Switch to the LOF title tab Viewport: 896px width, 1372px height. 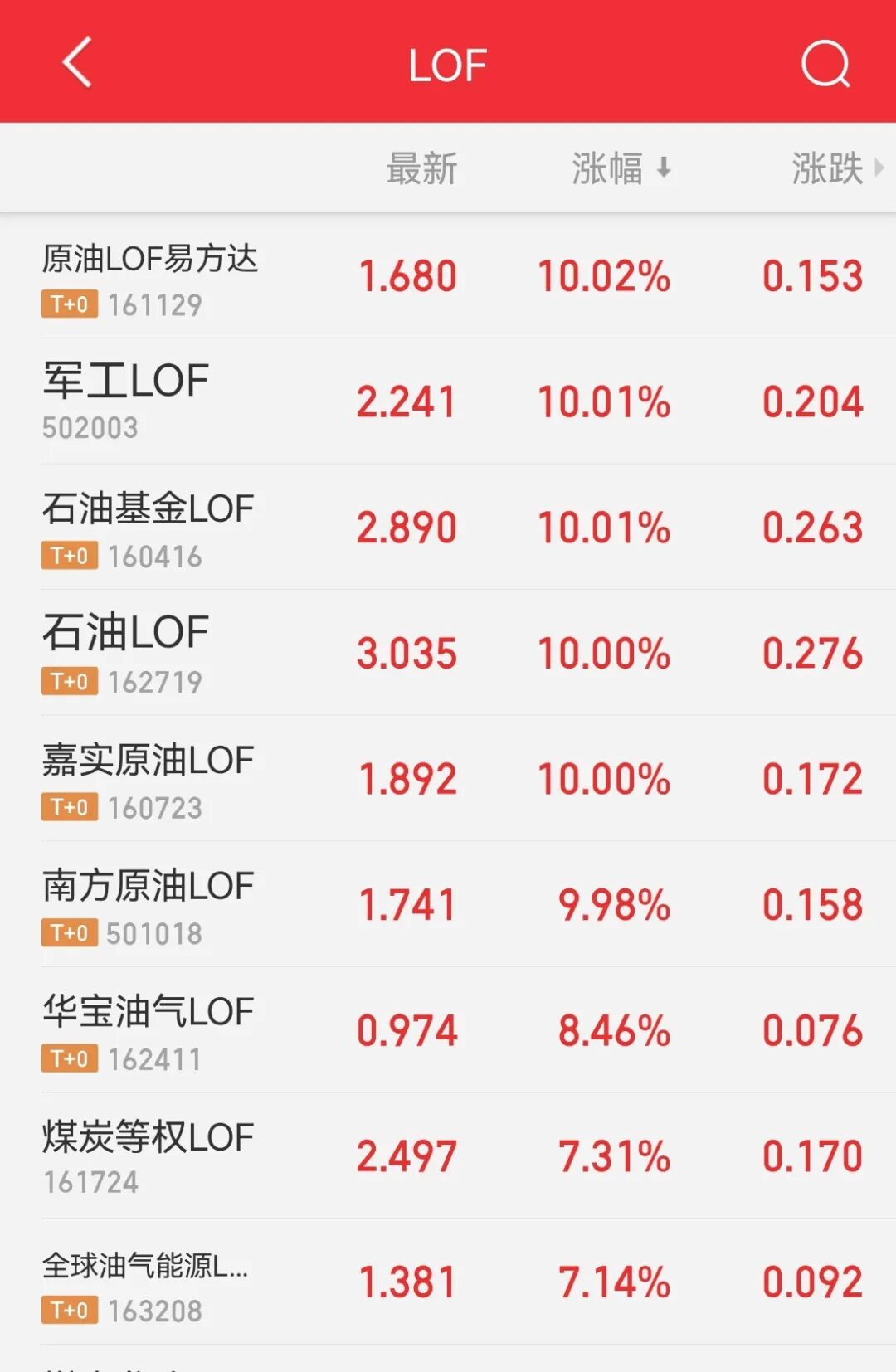point(447,63)
